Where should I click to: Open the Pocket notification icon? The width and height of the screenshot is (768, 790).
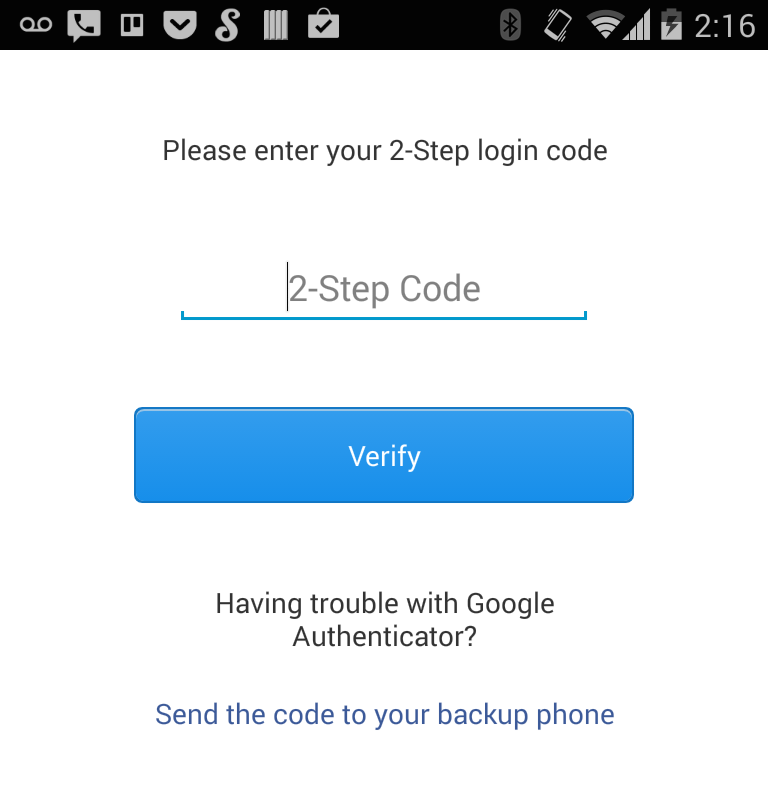pos(179,24)
